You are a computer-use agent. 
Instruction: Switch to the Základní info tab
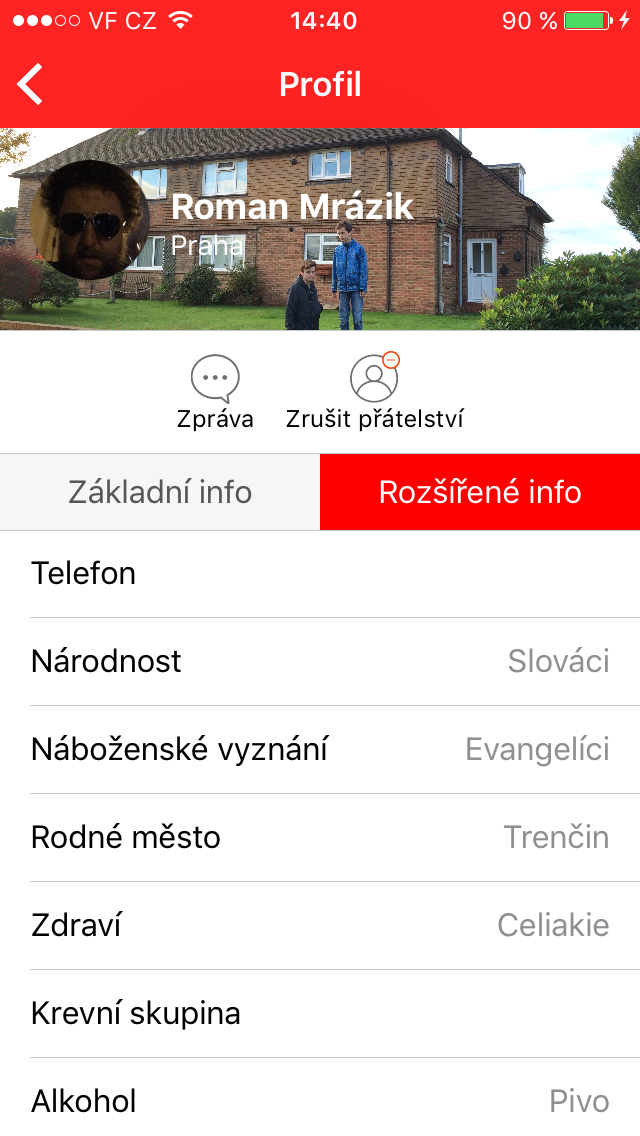(160, 492)
